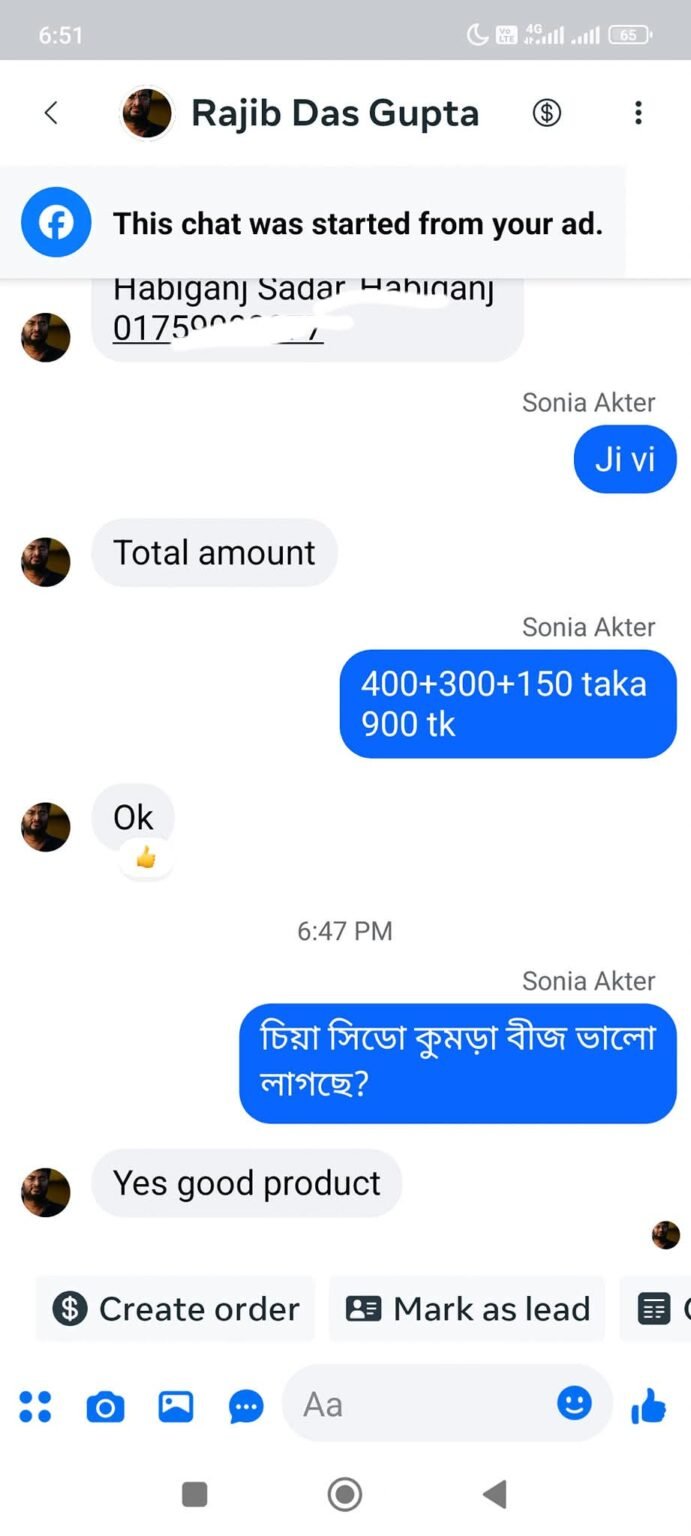Open the four-dot more options icon
Image resolution: width=691 pixels, height=1536 pixels.
tap(35, 1406)
